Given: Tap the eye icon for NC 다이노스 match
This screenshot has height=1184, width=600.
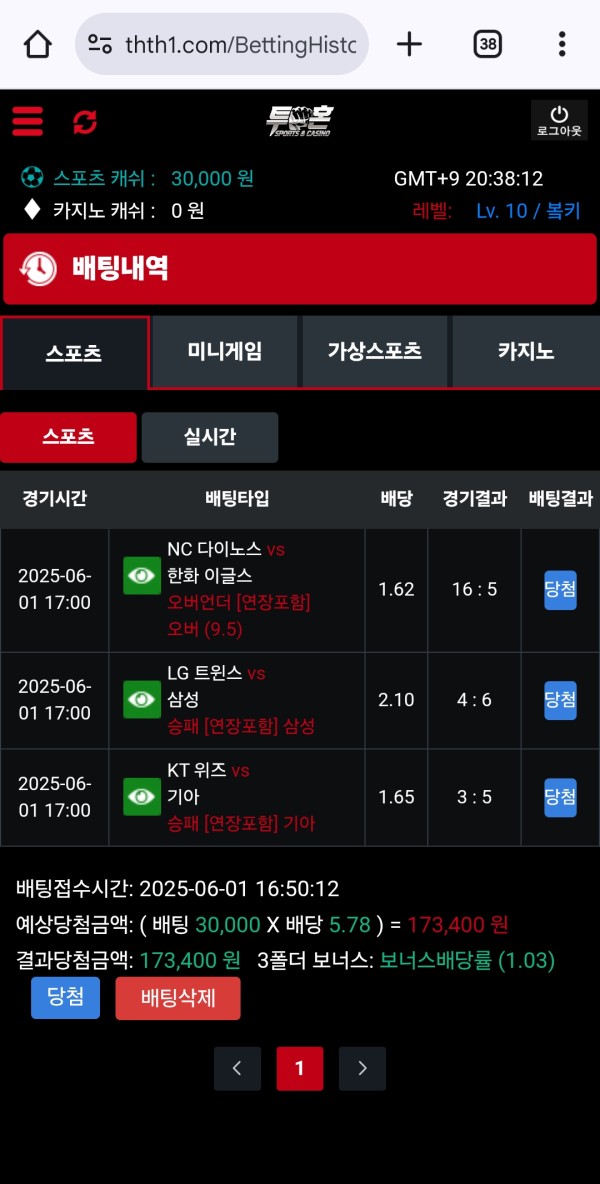Looking at the screenshot, I should (142, 575).
